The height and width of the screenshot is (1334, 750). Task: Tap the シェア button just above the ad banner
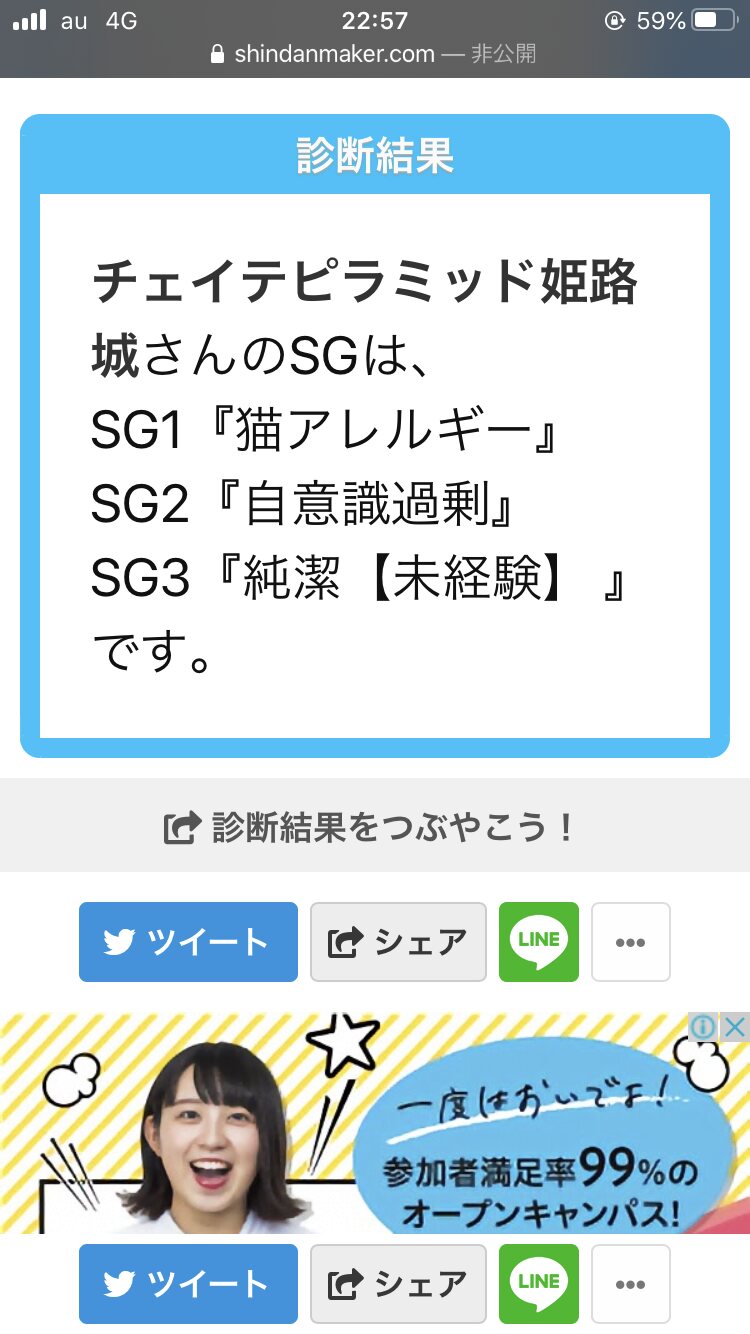click(x=398, y=942)
